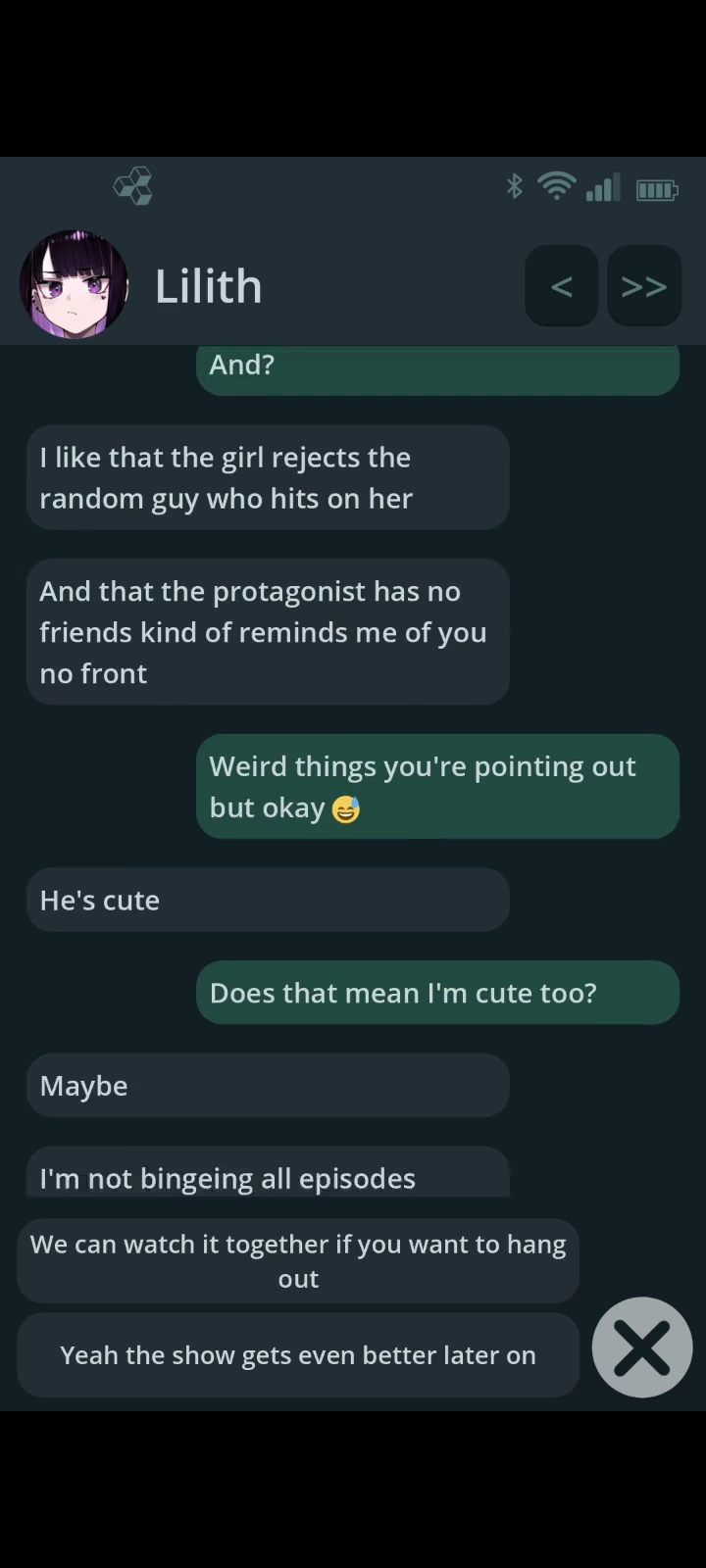Close the reply options panel
Image resolution: width=706 pixels, height=1568 pixels.
(642, 1347)
